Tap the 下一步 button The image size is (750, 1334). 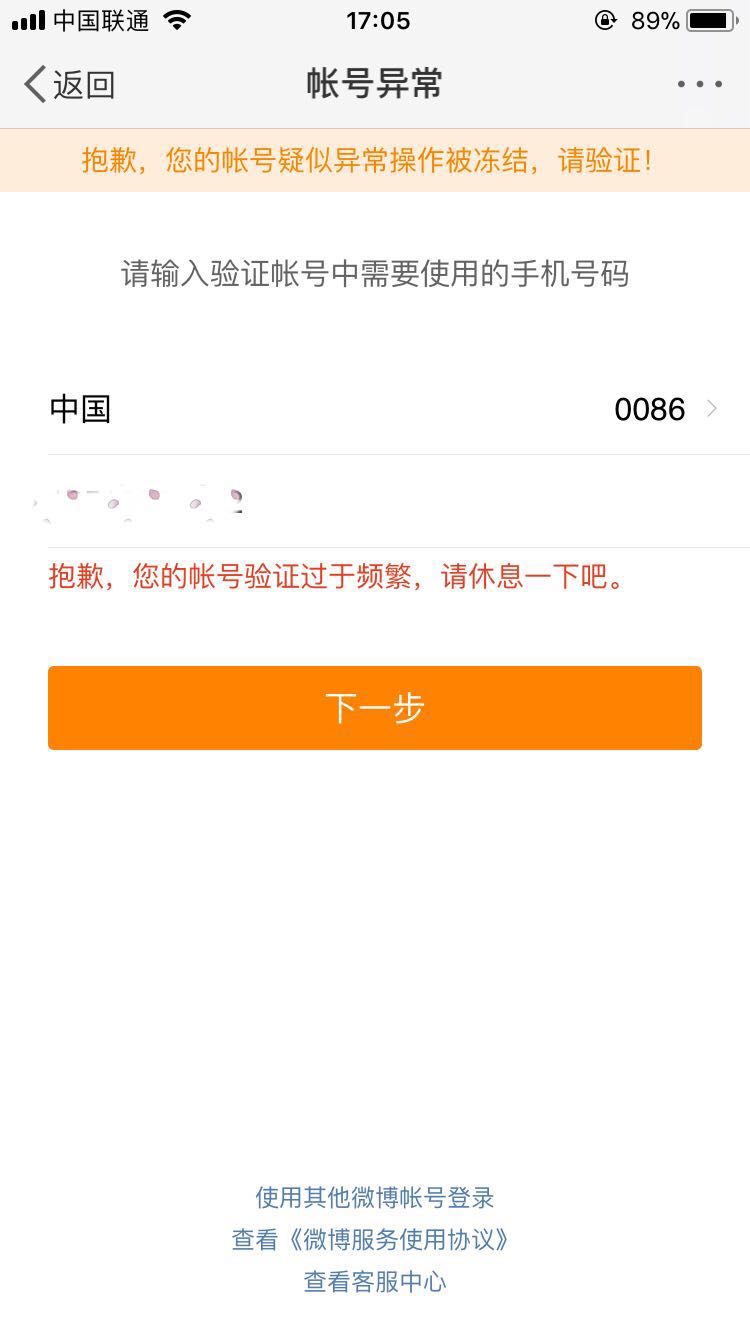click(x=375, y=708)
